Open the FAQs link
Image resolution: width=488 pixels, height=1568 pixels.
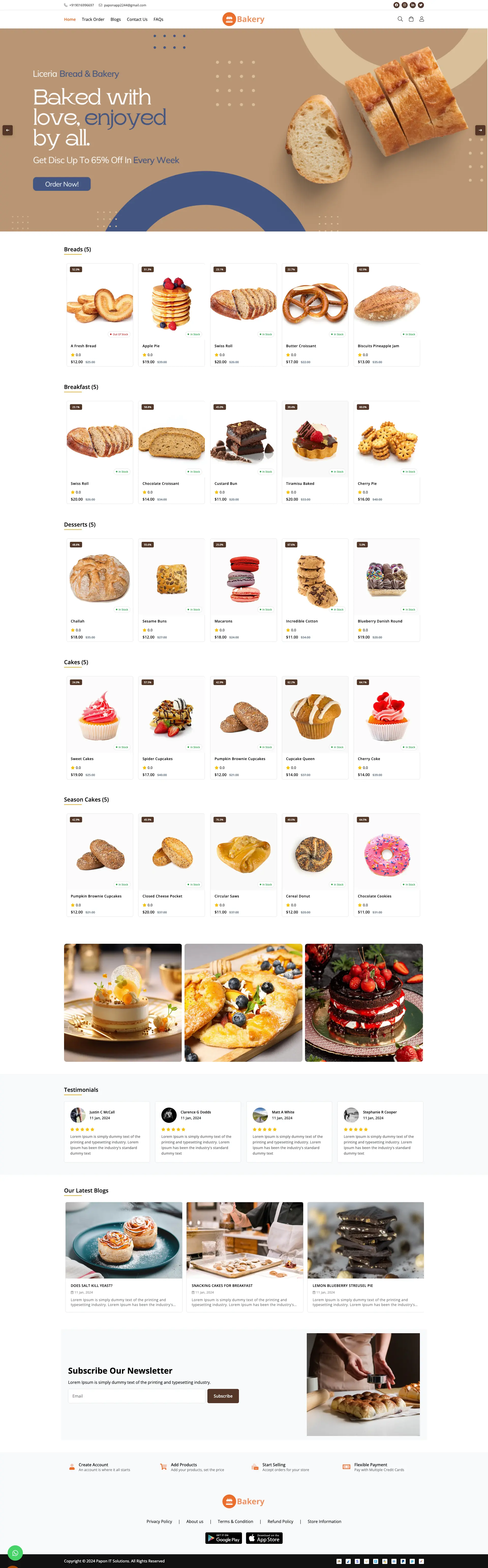point(158,20)
